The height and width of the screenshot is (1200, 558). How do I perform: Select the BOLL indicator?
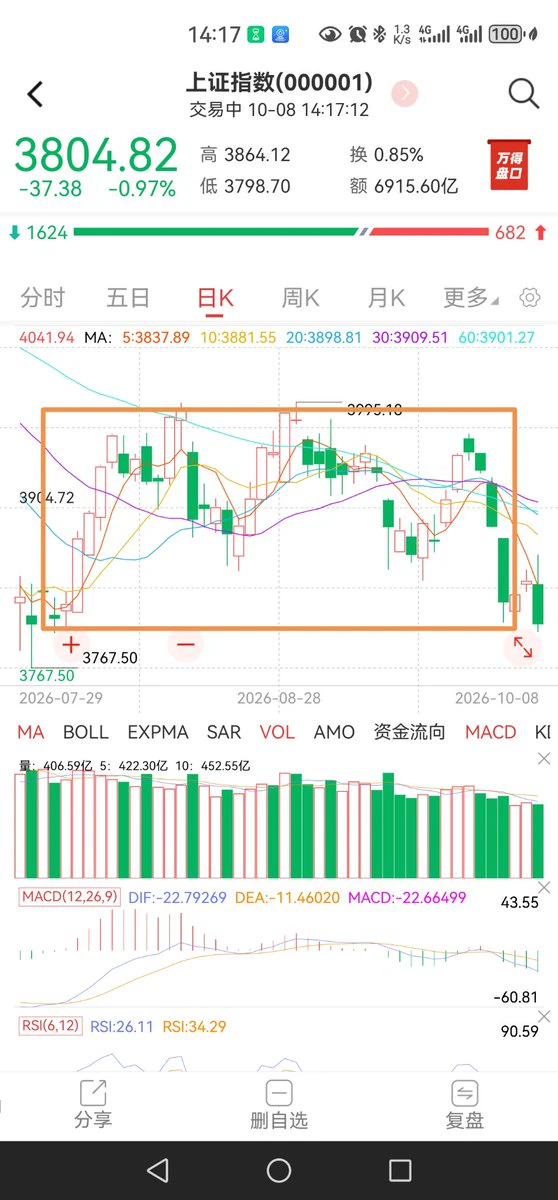[85, 732]
